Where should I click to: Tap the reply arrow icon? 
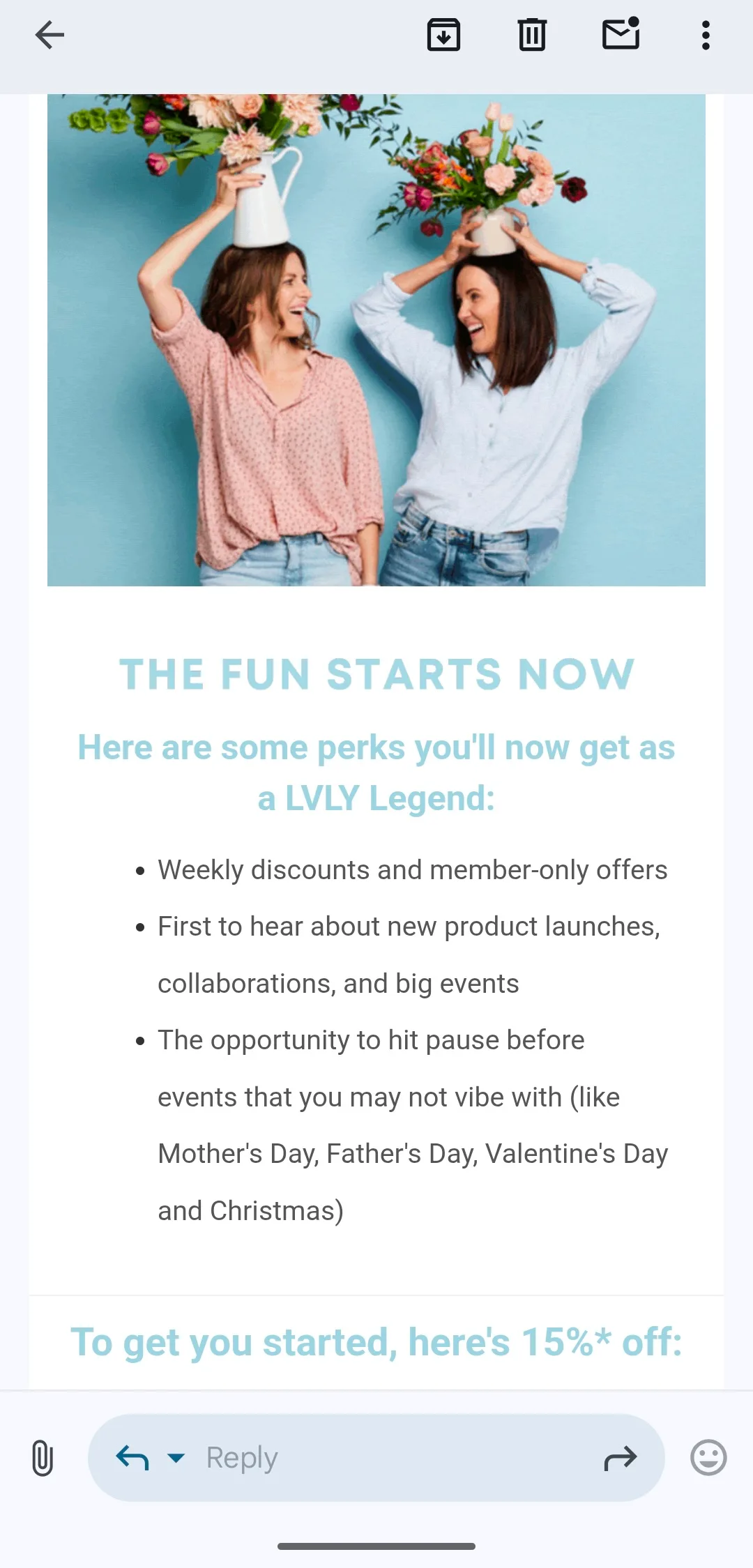(x=132, y=1458)
